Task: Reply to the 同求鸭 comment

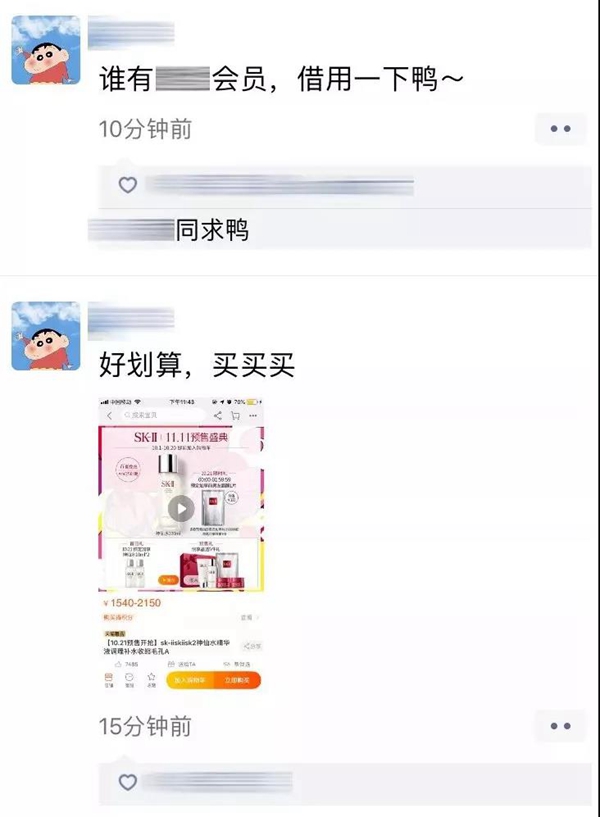Action: coord(212,231)
